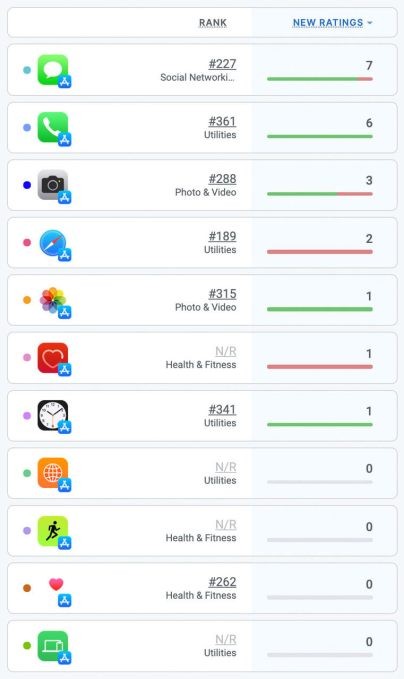The image size is (404, 679).
Task: Open rank #189 link for Safari app
Action: click(222, 236)
